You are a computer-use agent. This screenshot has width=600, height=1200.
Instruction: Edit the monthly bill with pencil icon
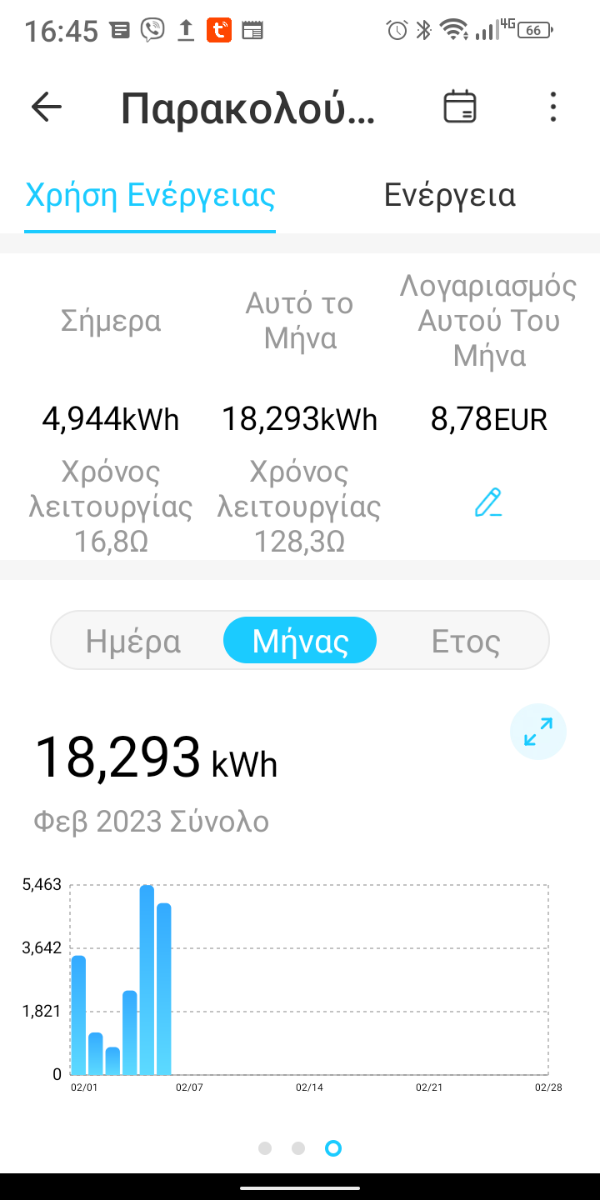488,502
